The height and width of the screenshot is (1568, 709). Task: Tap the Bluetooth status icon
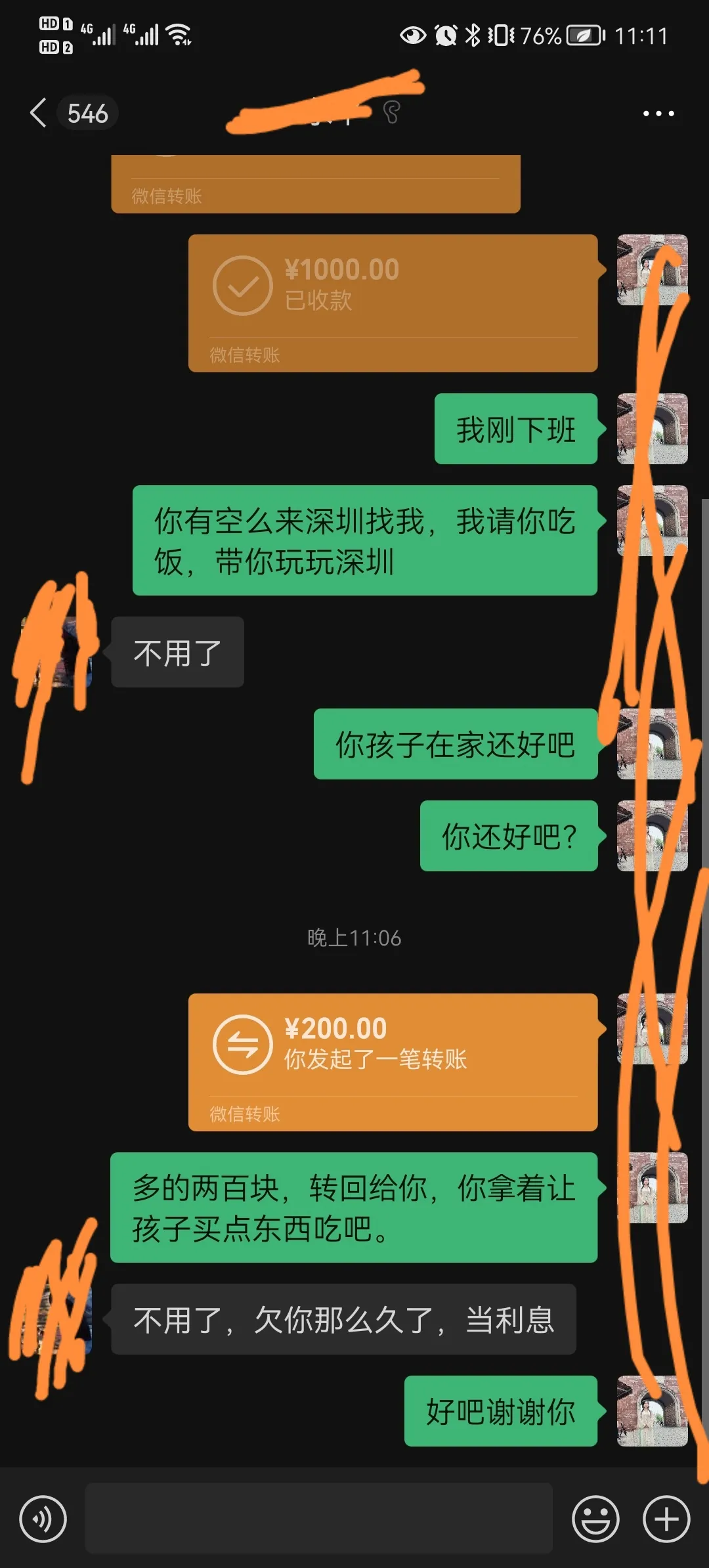(474, 35)
